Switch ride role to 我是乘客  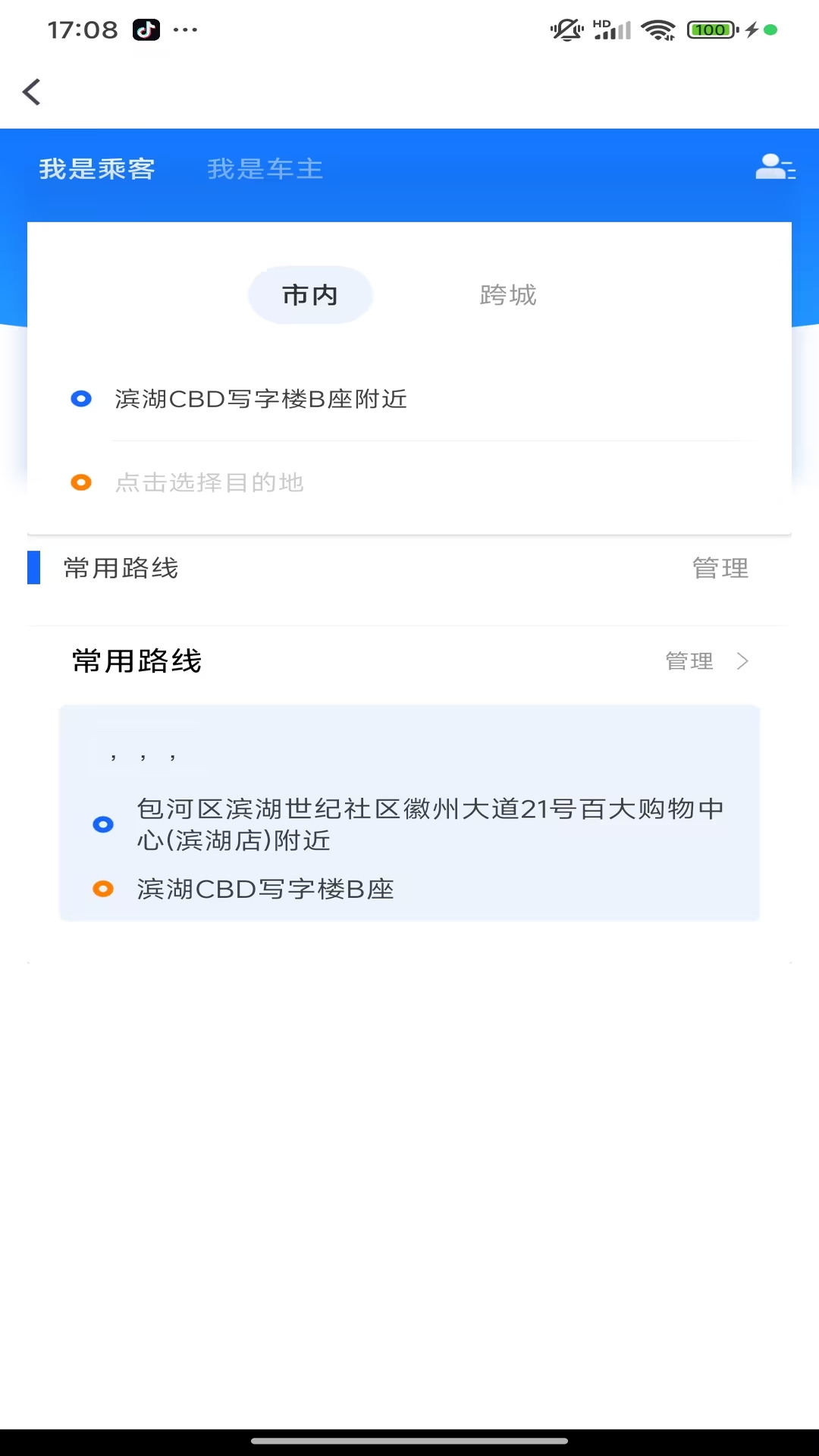coord(98,169)
